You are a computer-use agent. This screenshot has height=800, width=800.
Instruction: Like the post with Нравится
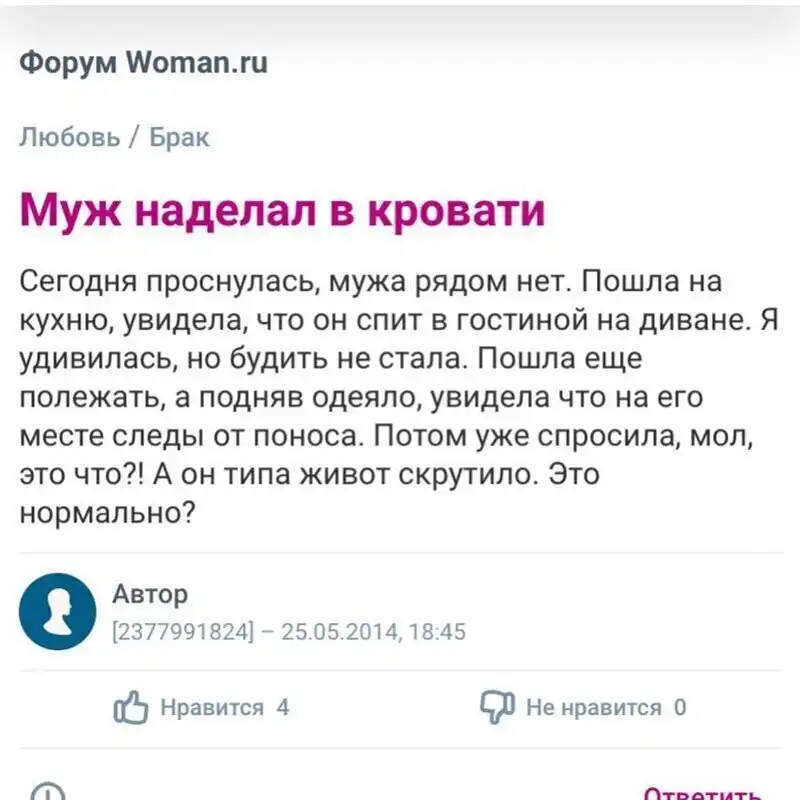point(200,708)
